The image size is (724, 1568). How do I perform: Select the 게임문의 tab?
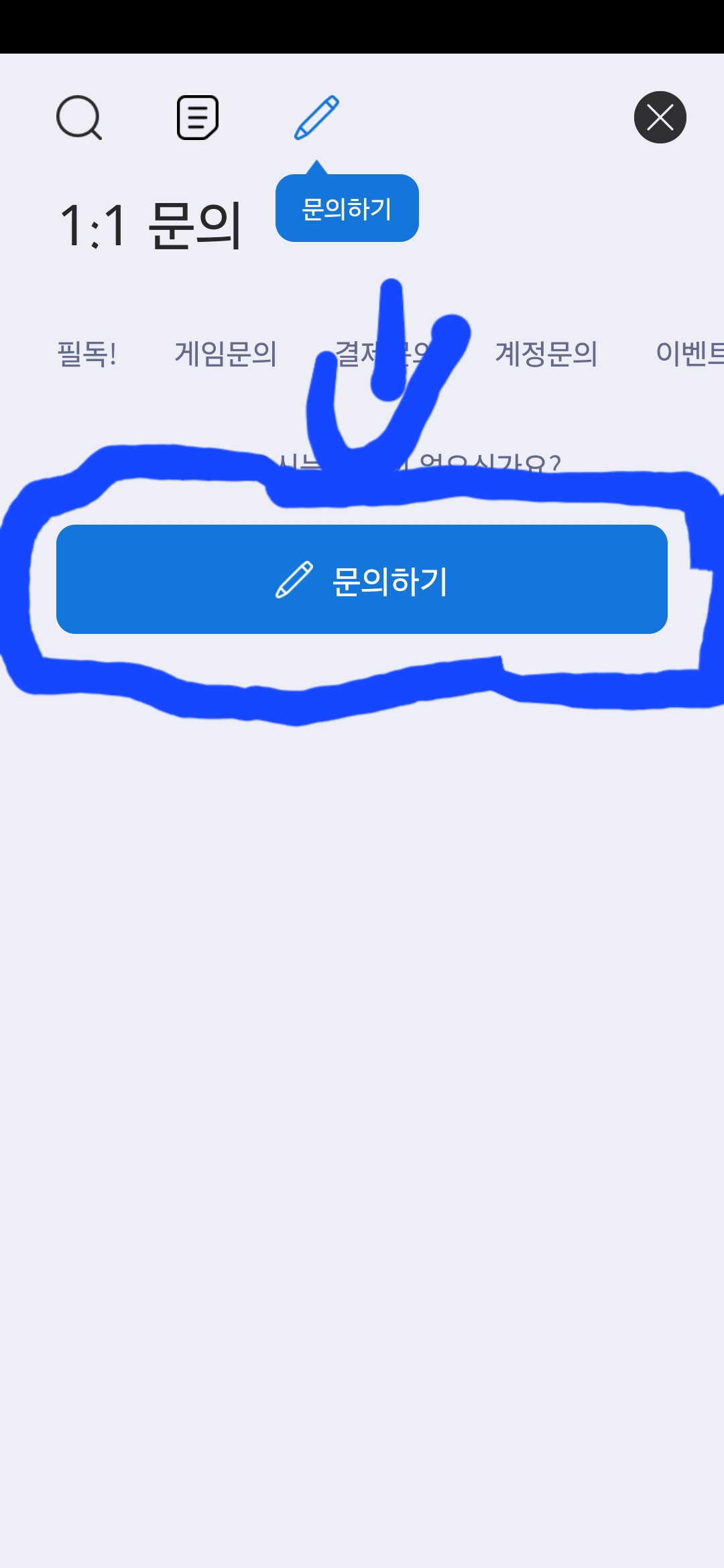(x=226, y=354)
